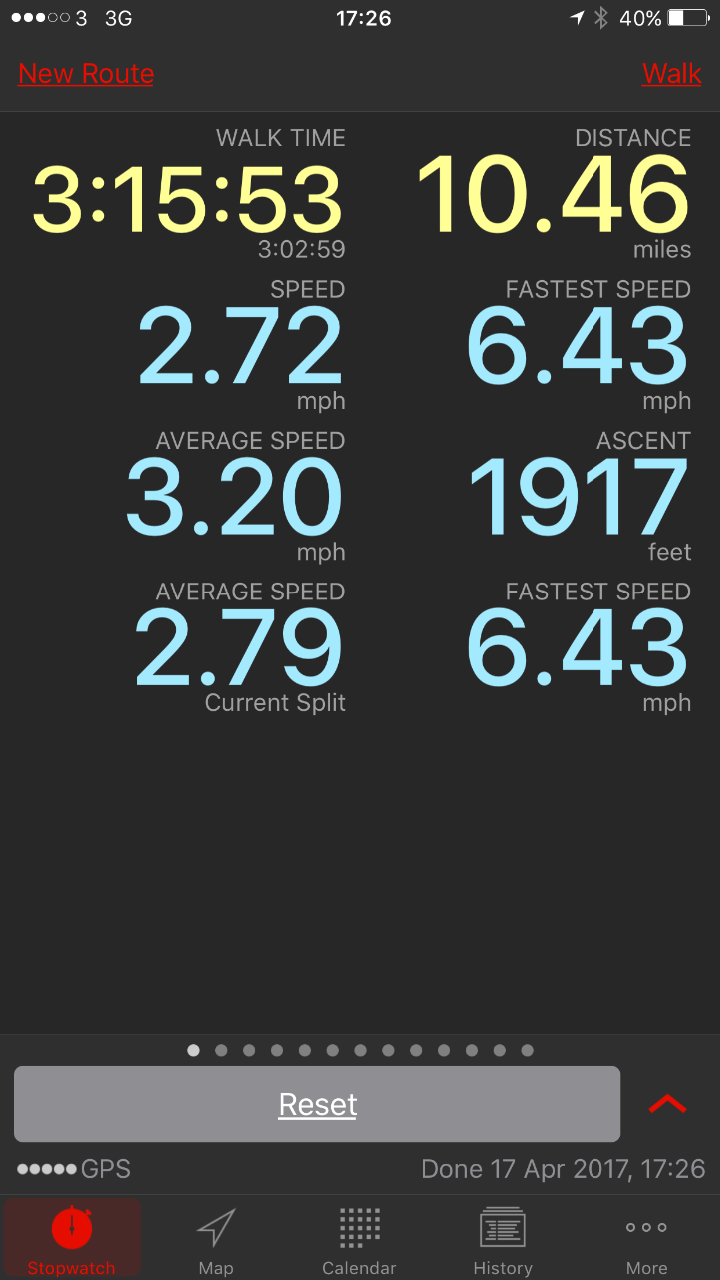Reset the stopwatch
This screenshot has width=720, height=1280.
(317, 1104)
